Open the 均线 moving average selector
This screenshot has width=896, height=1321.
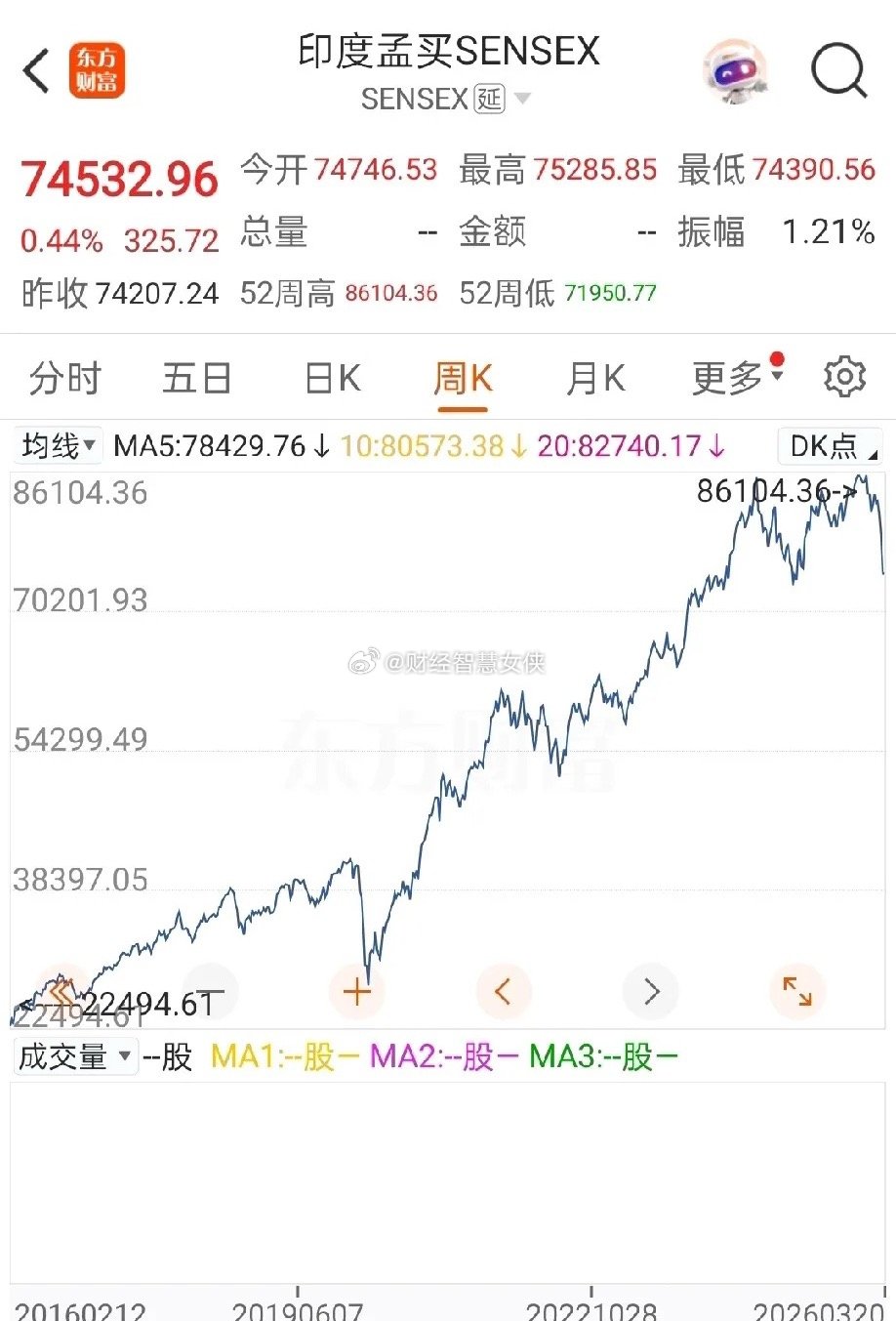56,446
